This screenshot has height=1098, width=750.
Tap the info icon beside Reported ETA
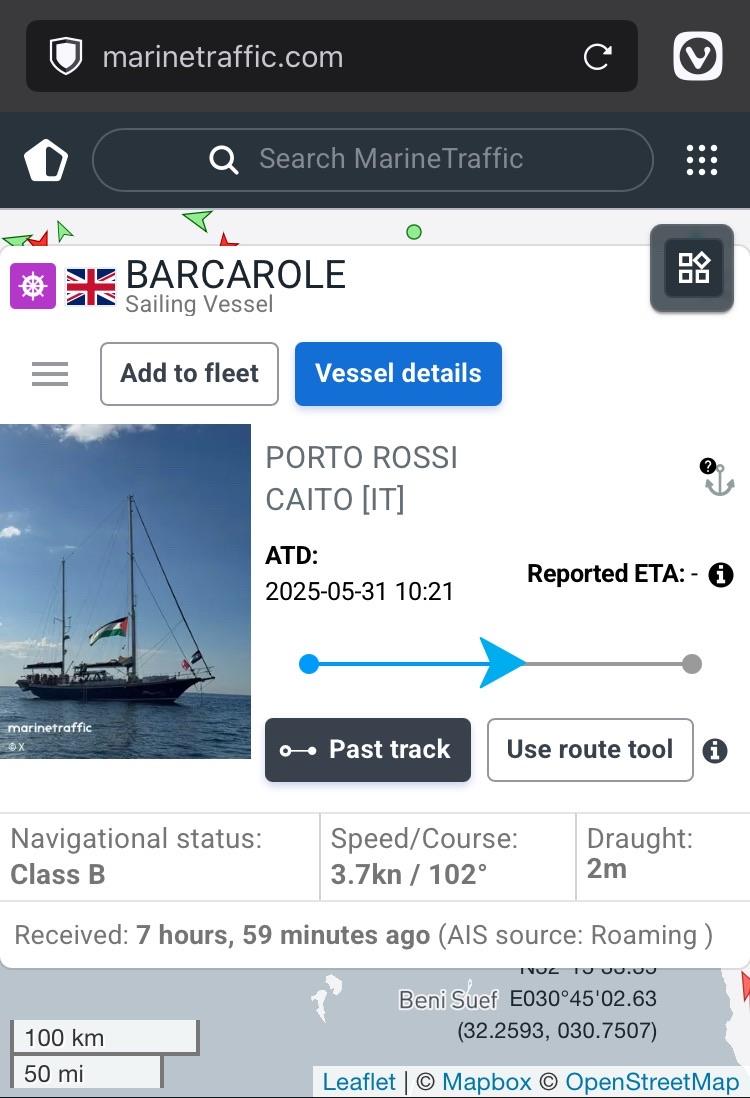721,575
